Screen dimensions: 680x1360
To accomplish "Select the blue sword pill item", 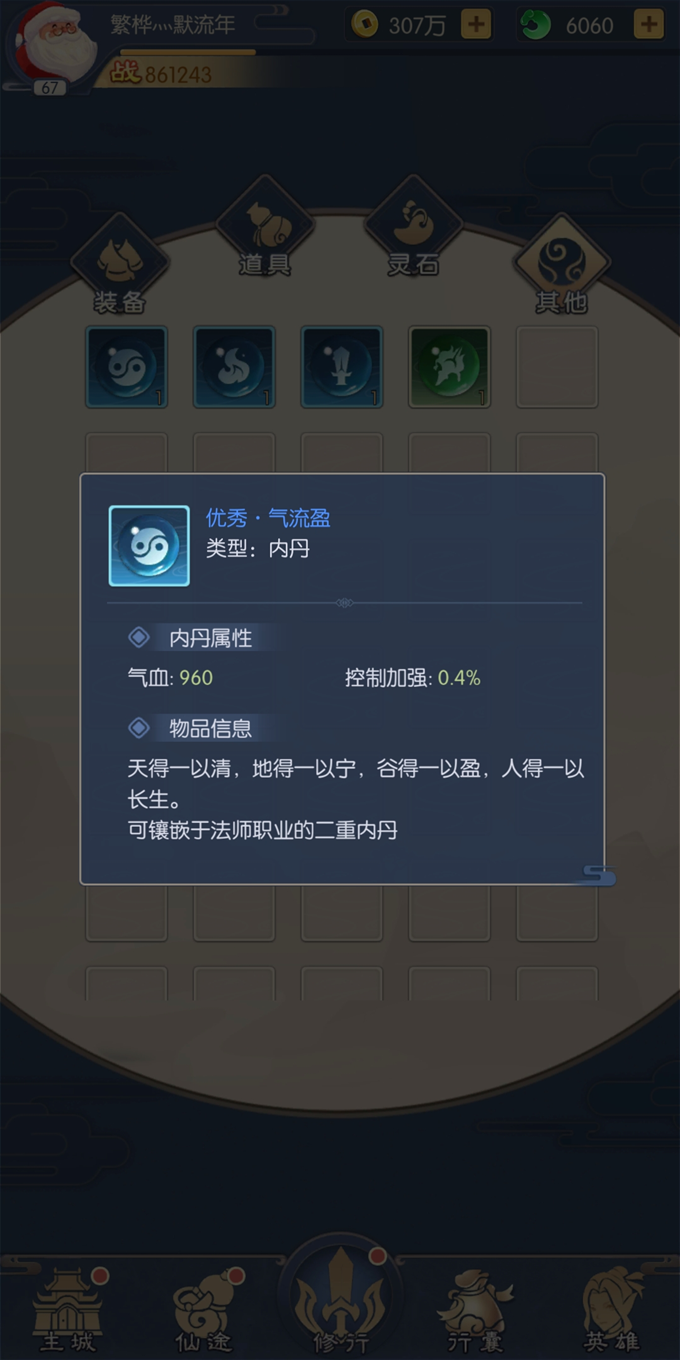I will click(342, 367).
